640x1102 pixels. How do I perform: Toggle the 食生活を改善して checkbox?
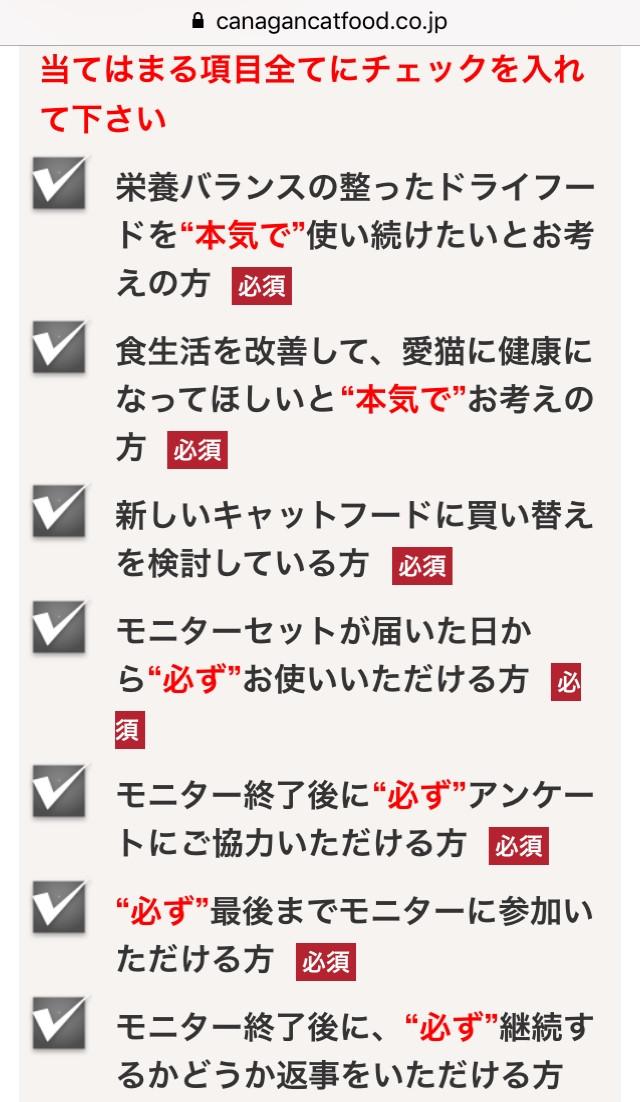tap(58, 346)
